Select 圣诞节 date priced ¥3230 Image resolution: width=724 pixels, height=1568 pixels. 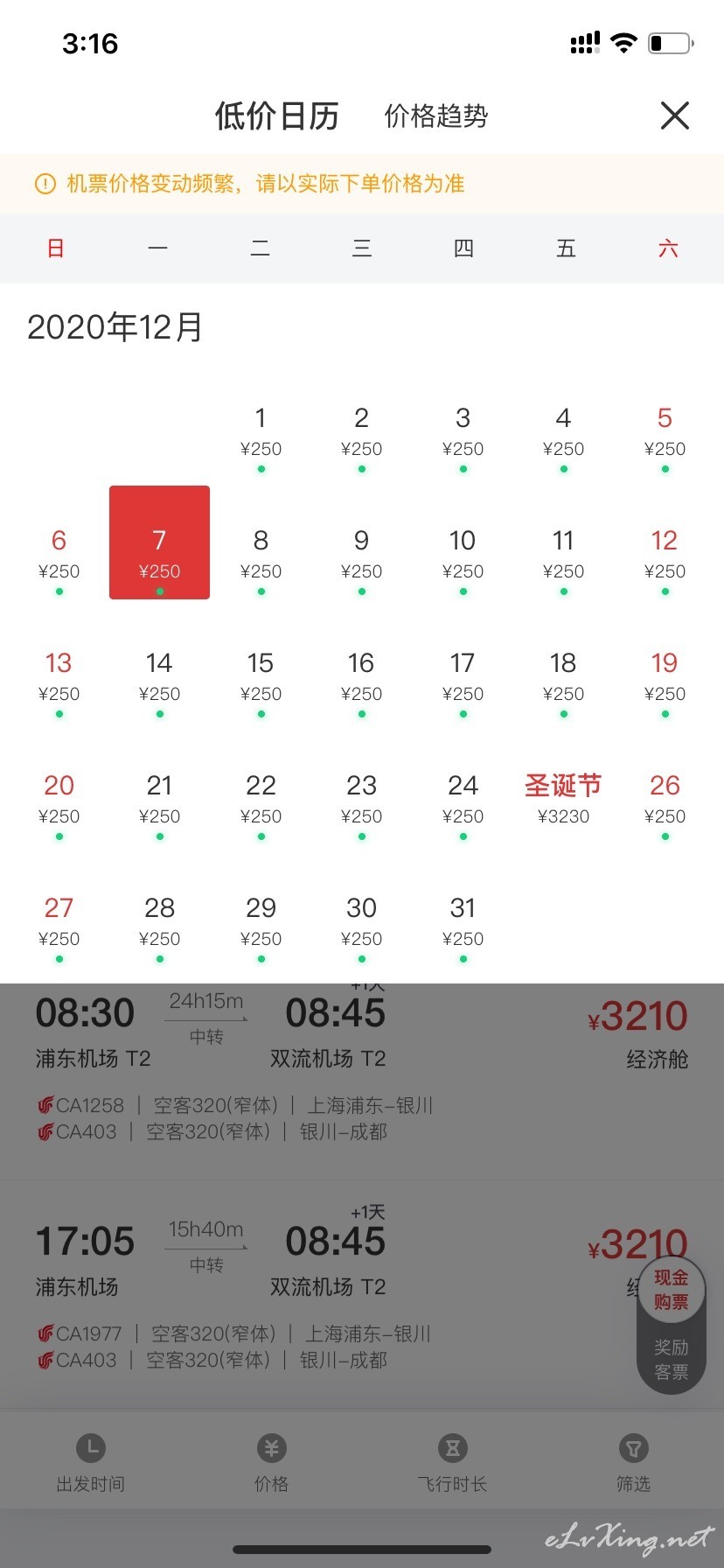pyautogui.click(x=563, y=798)
